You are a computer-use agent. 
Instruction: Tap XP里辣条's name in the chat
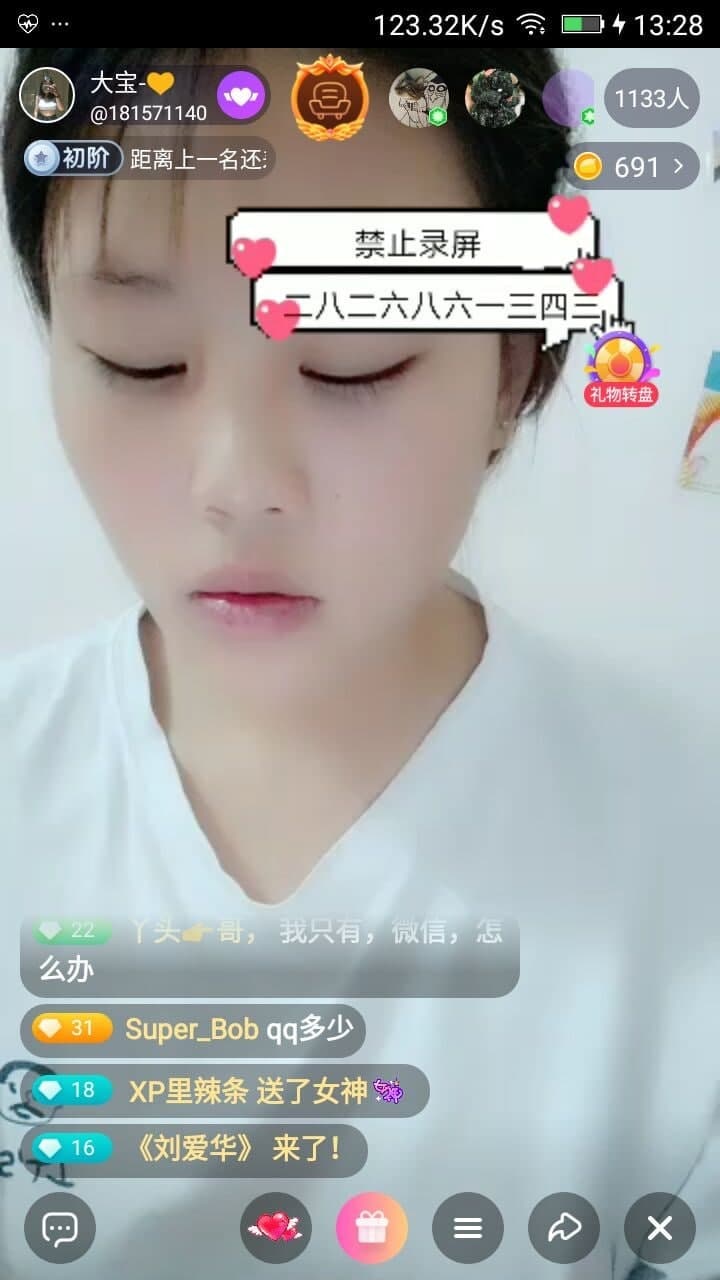pos(188,1091)
